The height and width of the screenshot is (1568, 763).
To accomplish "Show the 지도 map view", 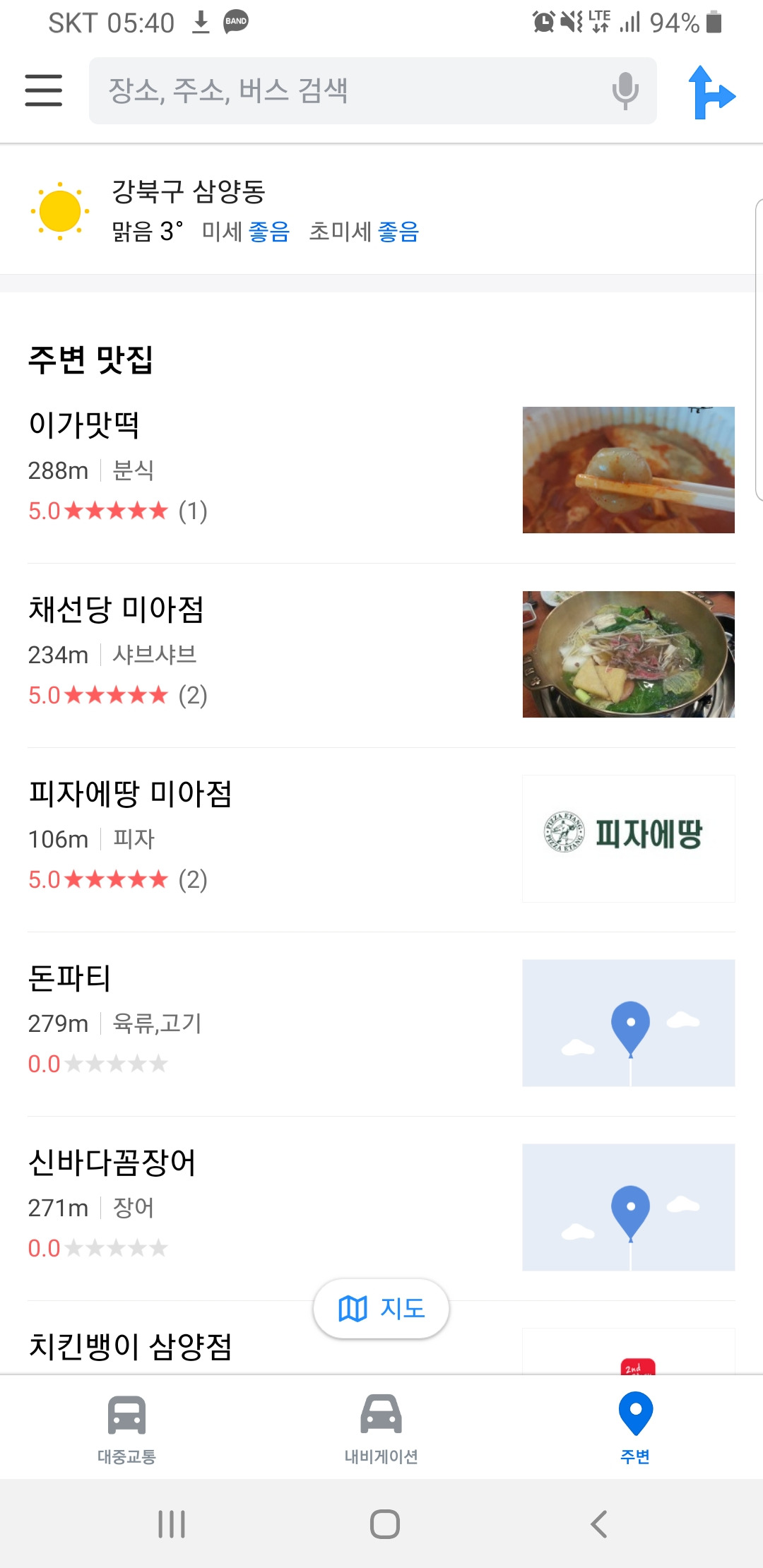I will pos(381,1309).
